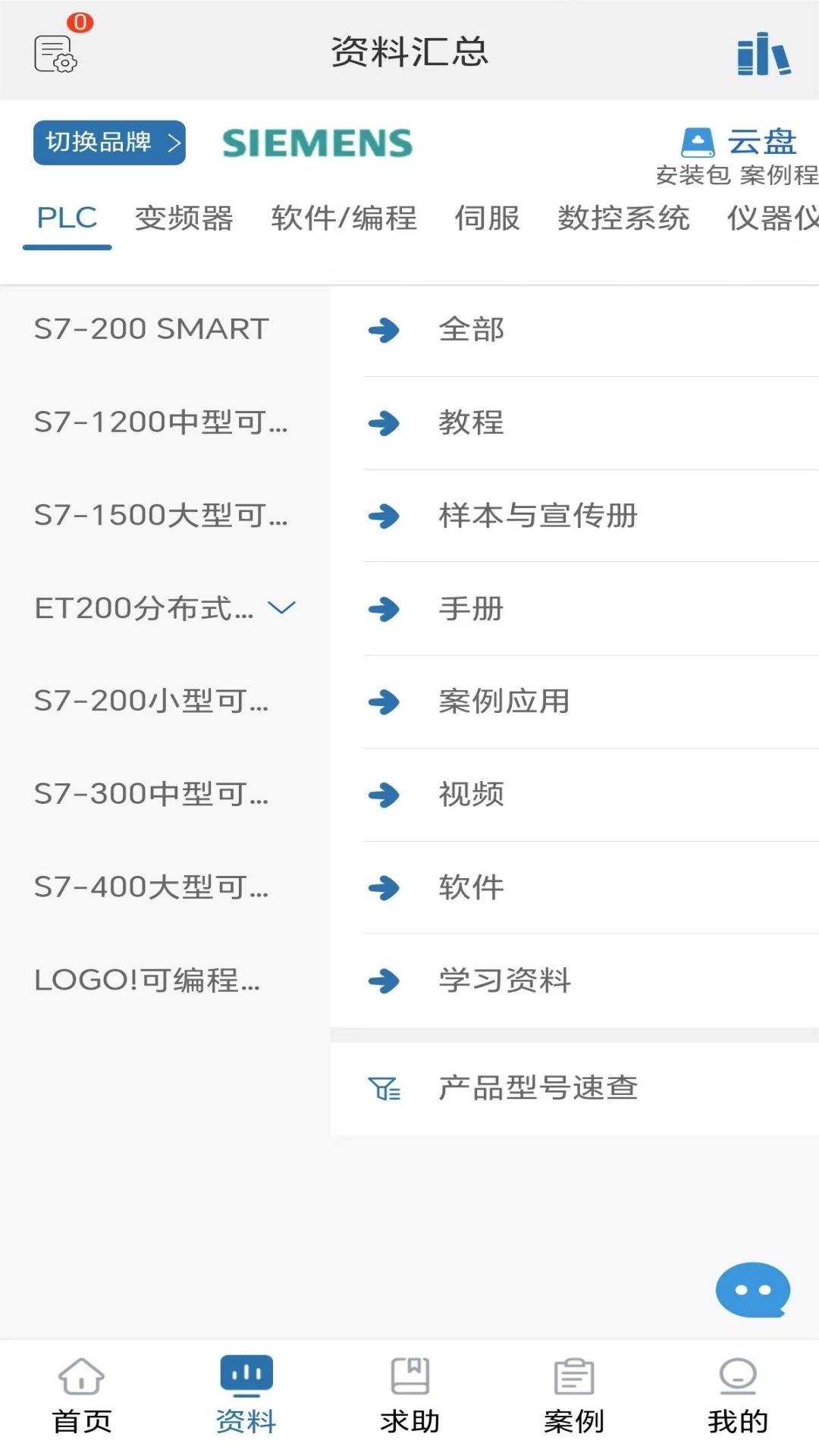The height and width of the screenshot is (1456, 819).
Task: Open the 视频 resources entry
Action: pos(470,794)
